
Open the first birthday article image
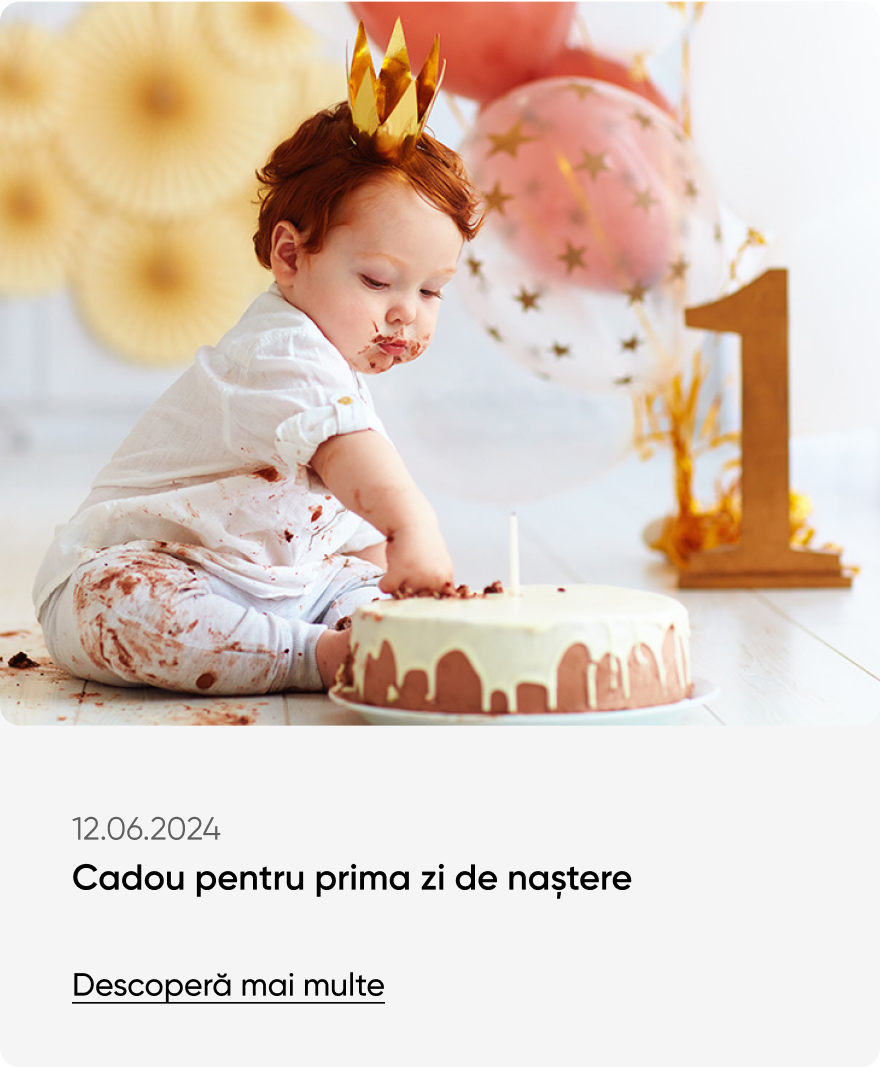(x=440, y=363)
